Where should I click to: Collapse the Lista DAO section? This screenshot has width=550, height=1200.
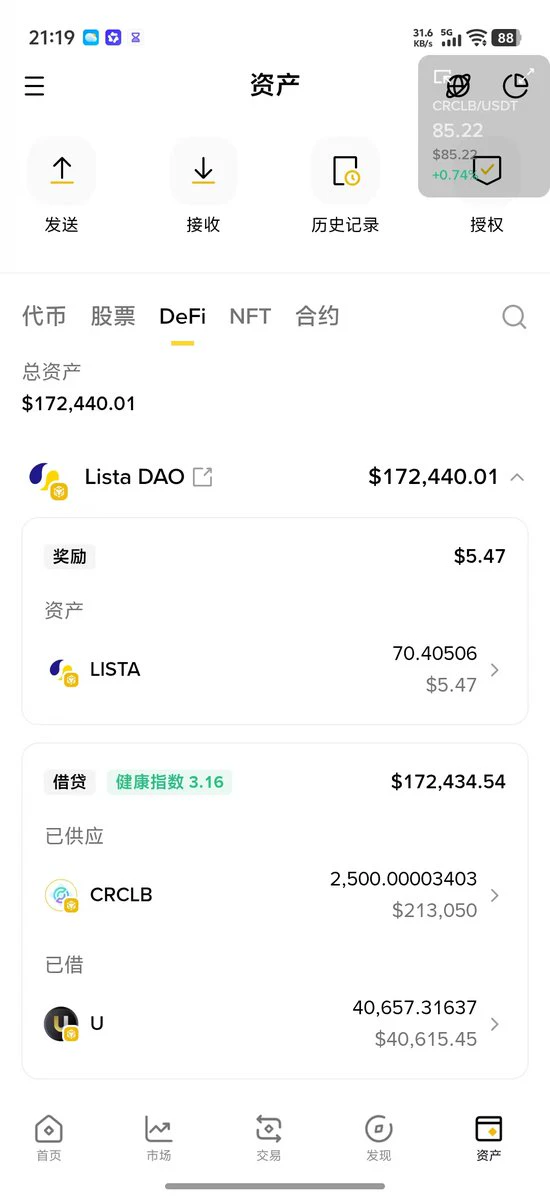[x=516, y=477]
